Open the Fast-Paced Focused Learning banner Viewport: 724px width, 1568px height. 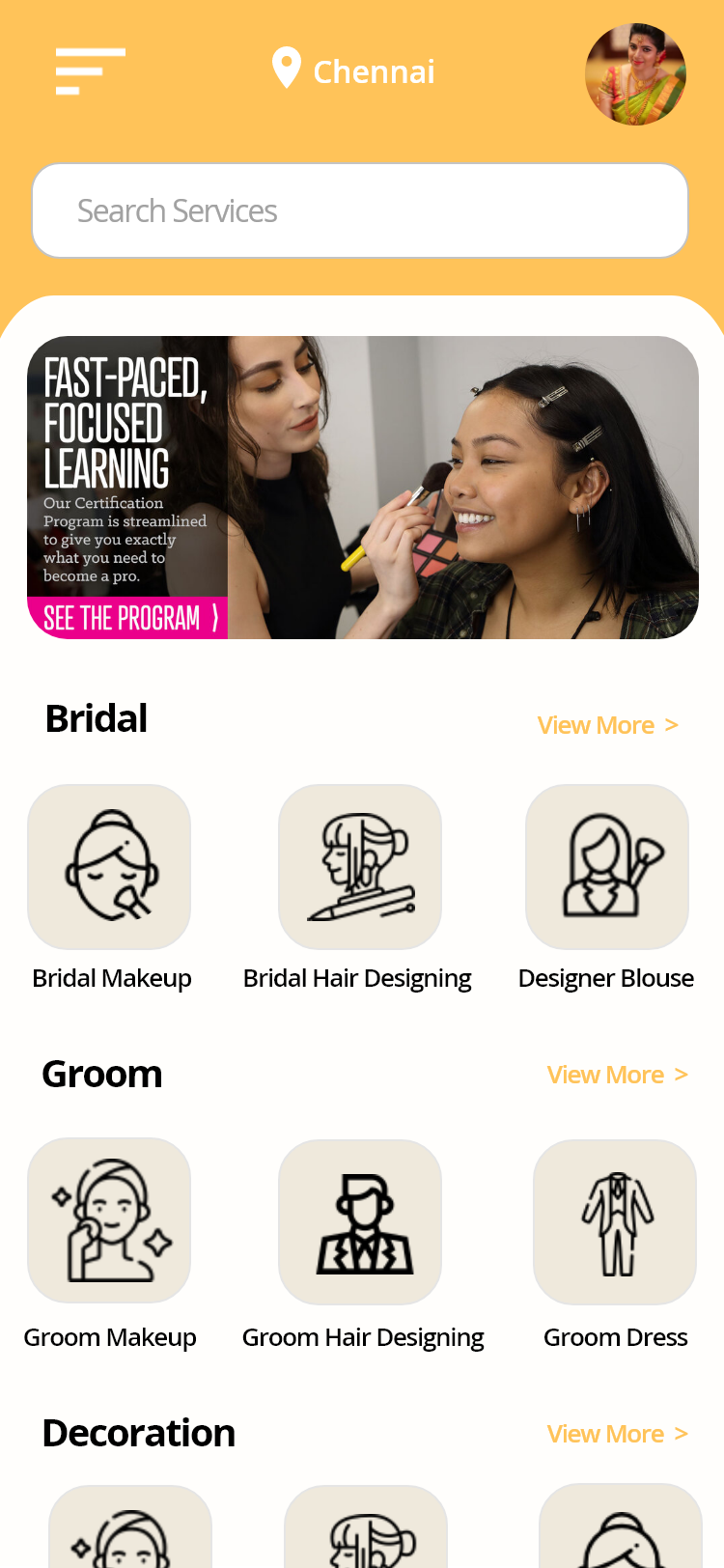coord(363,488)
